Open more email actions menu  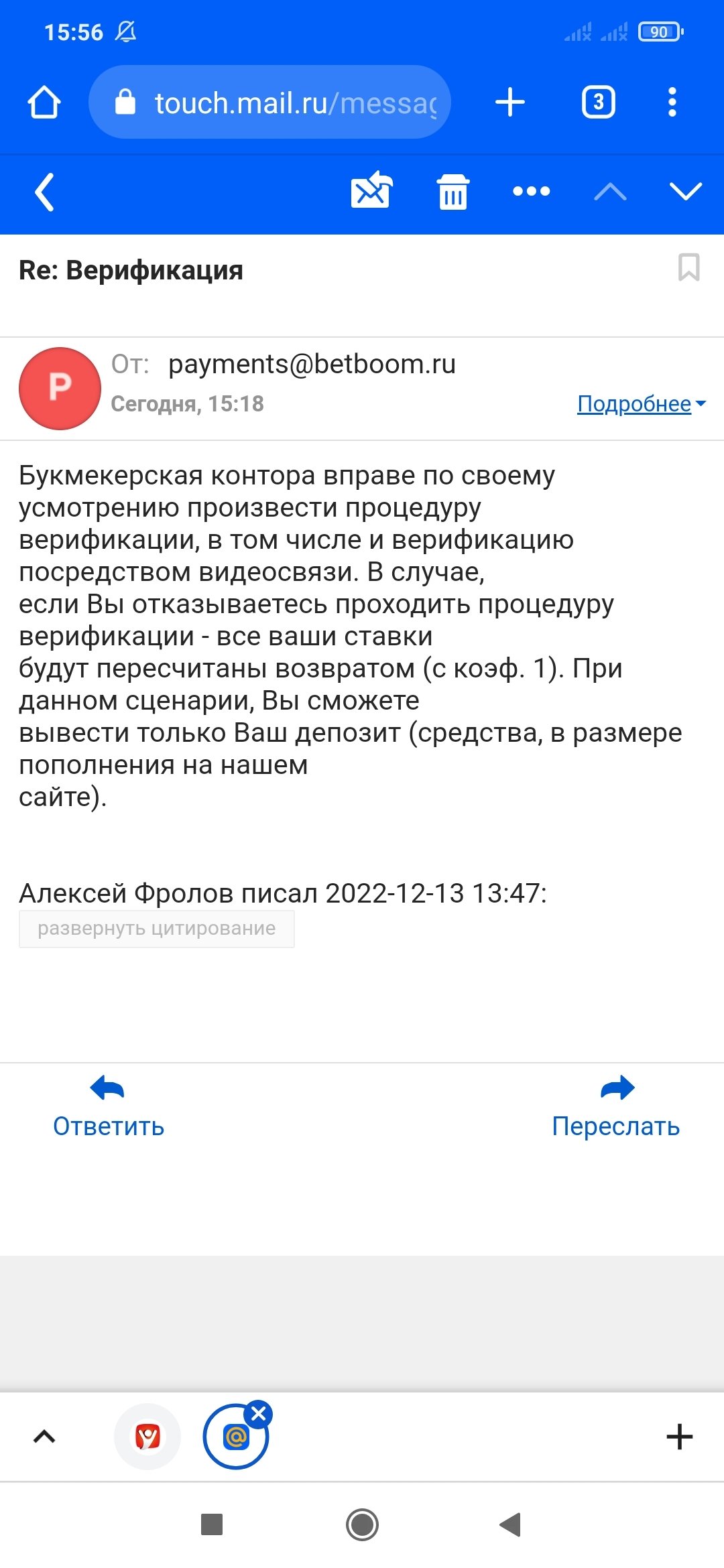tap(531, 192)
